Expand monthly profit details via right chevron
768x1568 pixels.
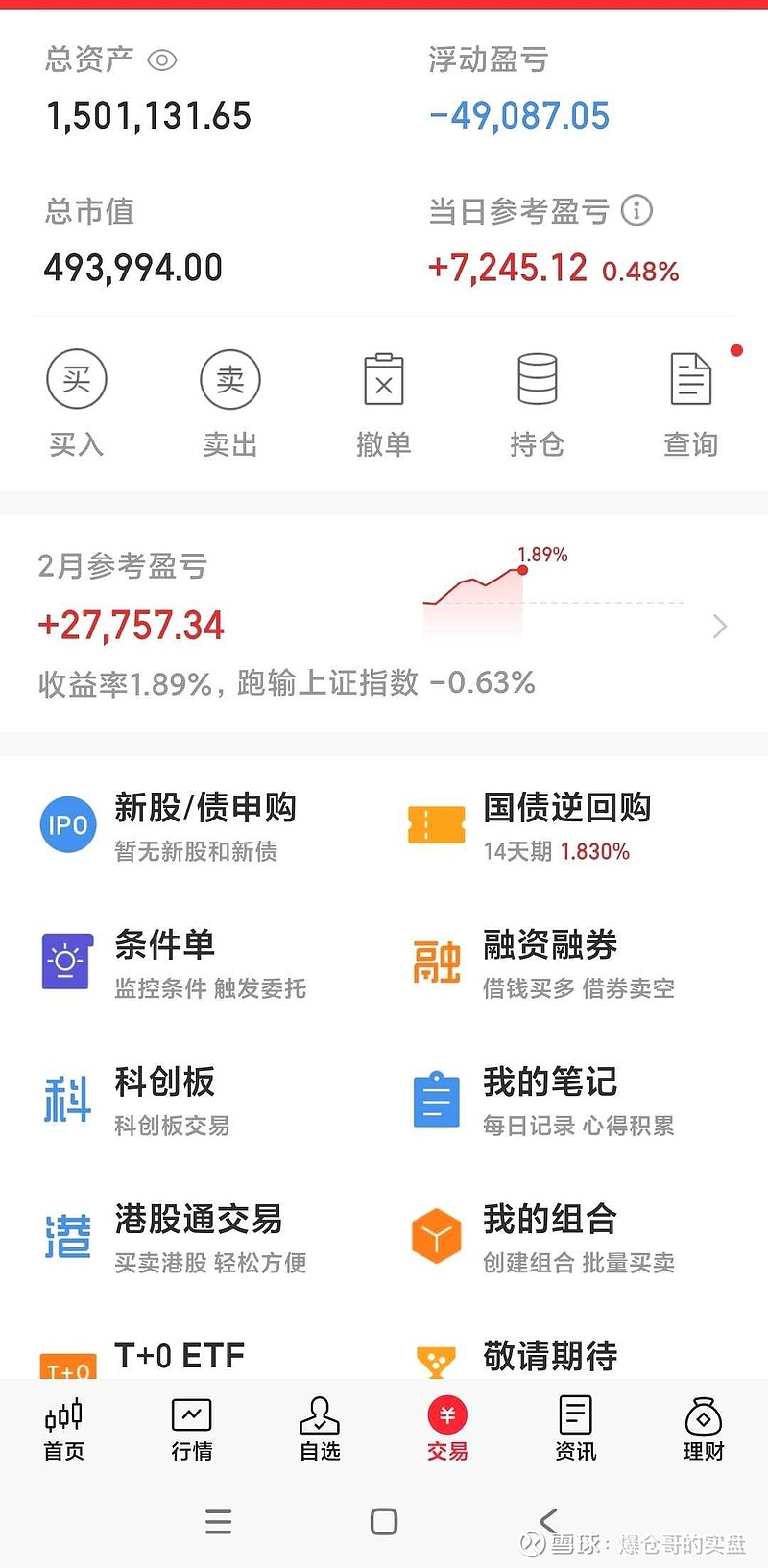pyautogui.click(x=719, y=626)
